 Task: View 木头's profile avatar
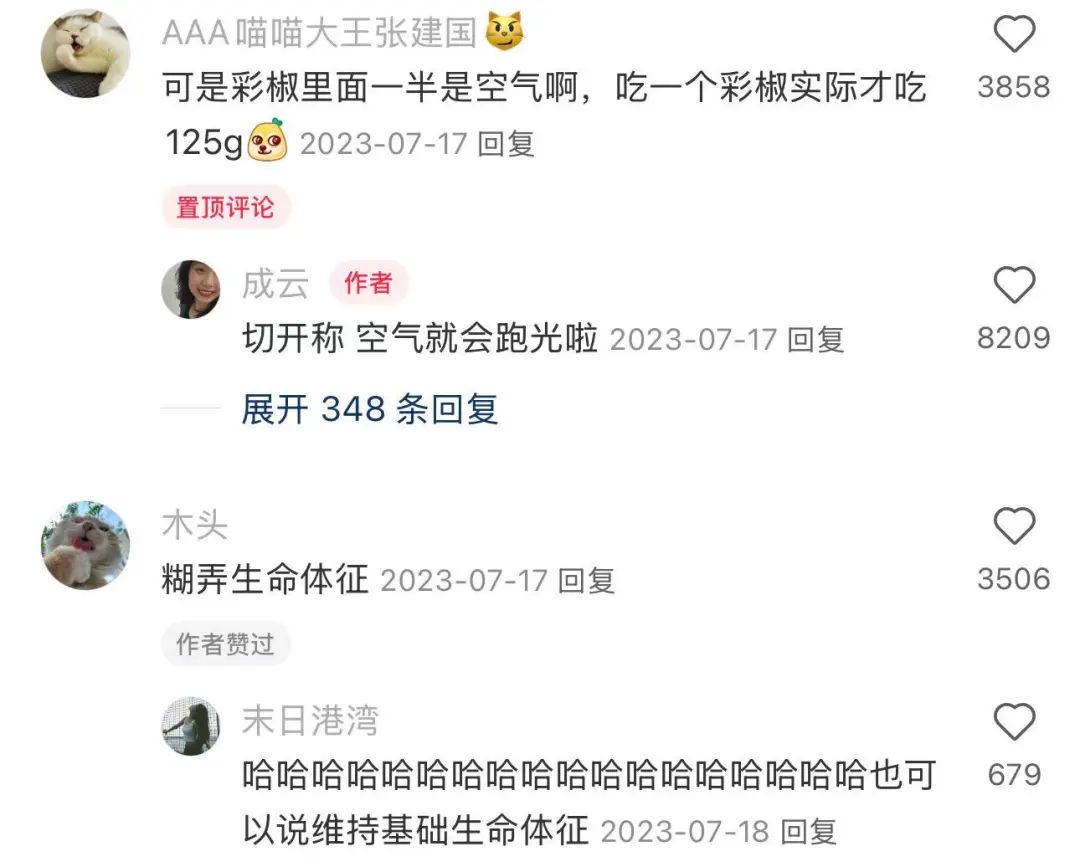tap(85, 545)
